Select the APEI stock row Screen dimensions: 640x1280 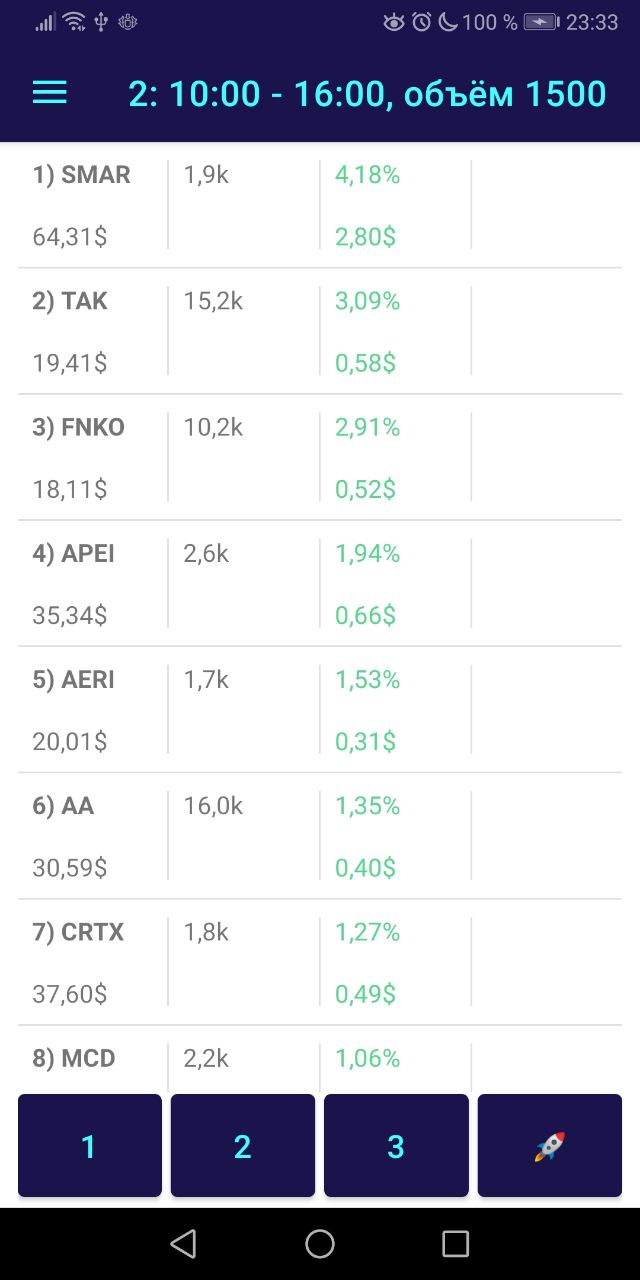[320, 583]
